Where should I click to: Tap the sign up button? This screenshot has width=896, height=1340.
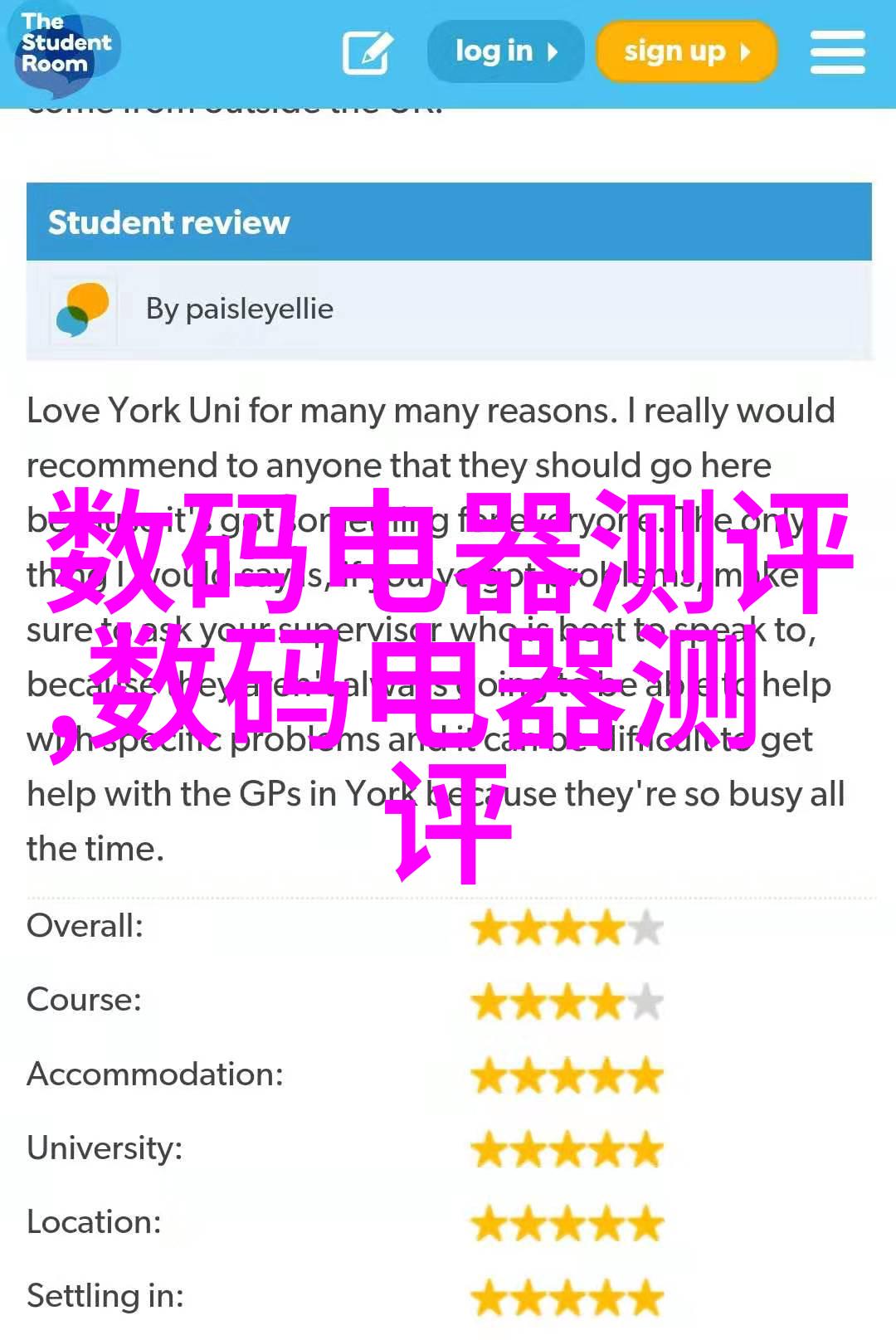(x=686, y=52)
